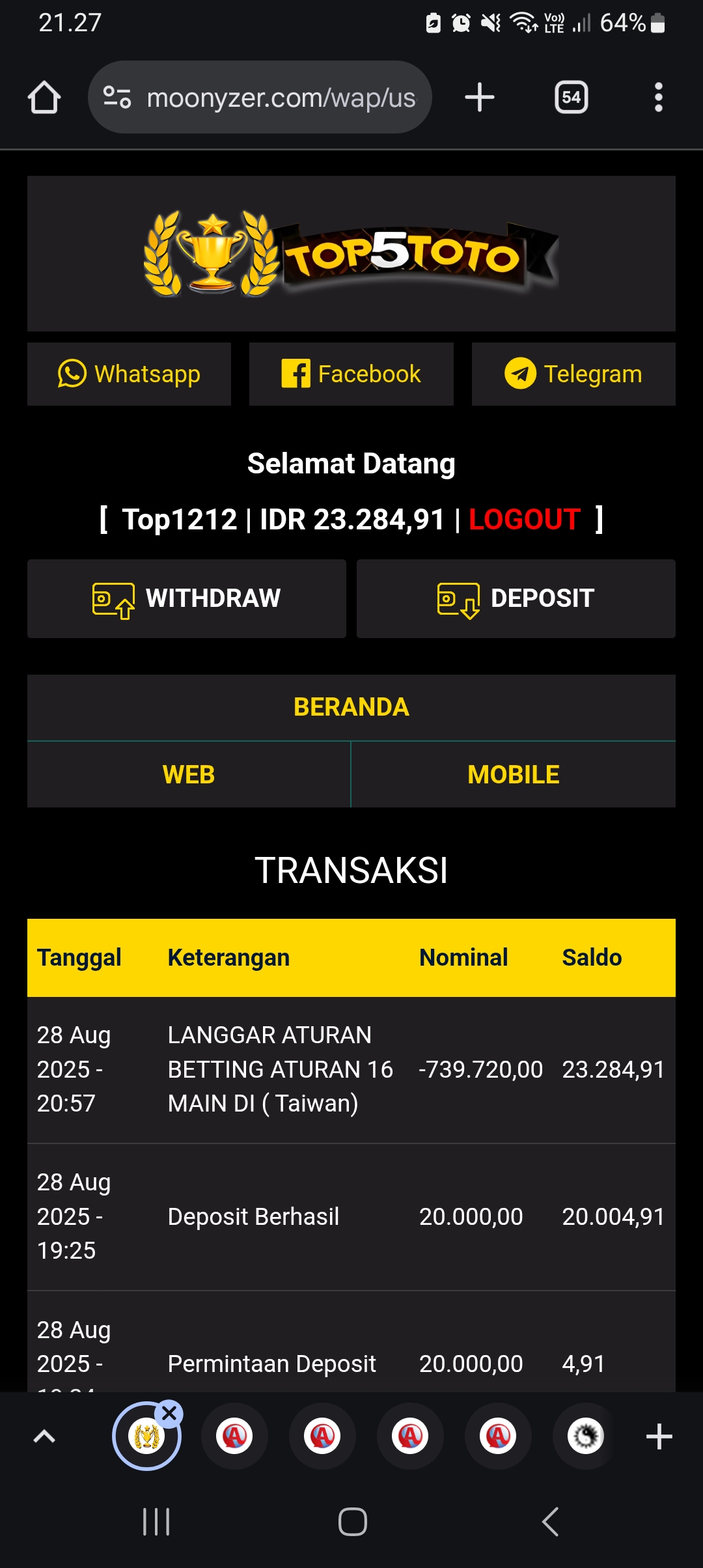The height and width of the screenshot is (1568, 703).
Task: Open a new browser tab
Action: (480, 98)
